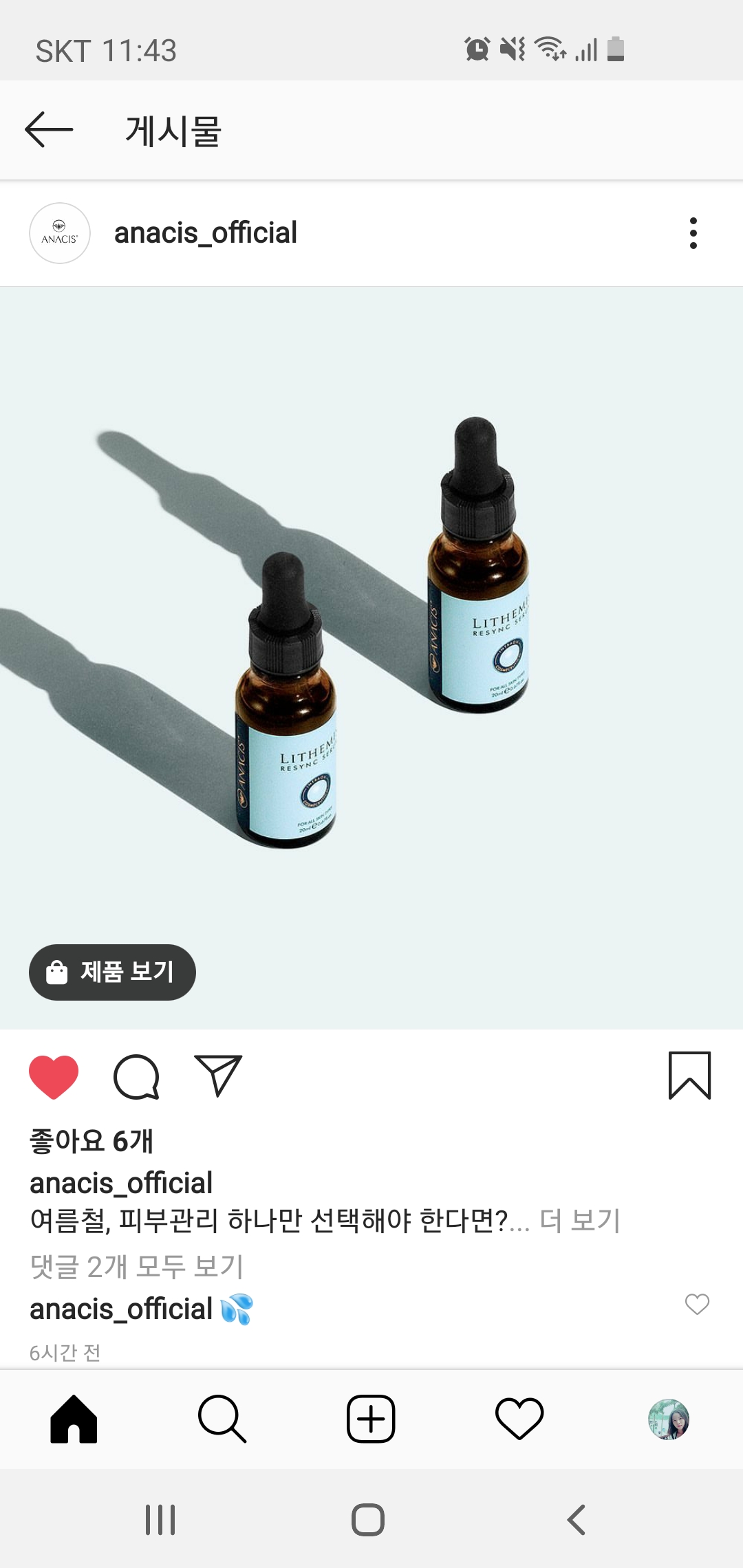View all comments via 댓글 2개 모두 보기
This screenshot has width=743, height=1568.
pos(137,1266)
